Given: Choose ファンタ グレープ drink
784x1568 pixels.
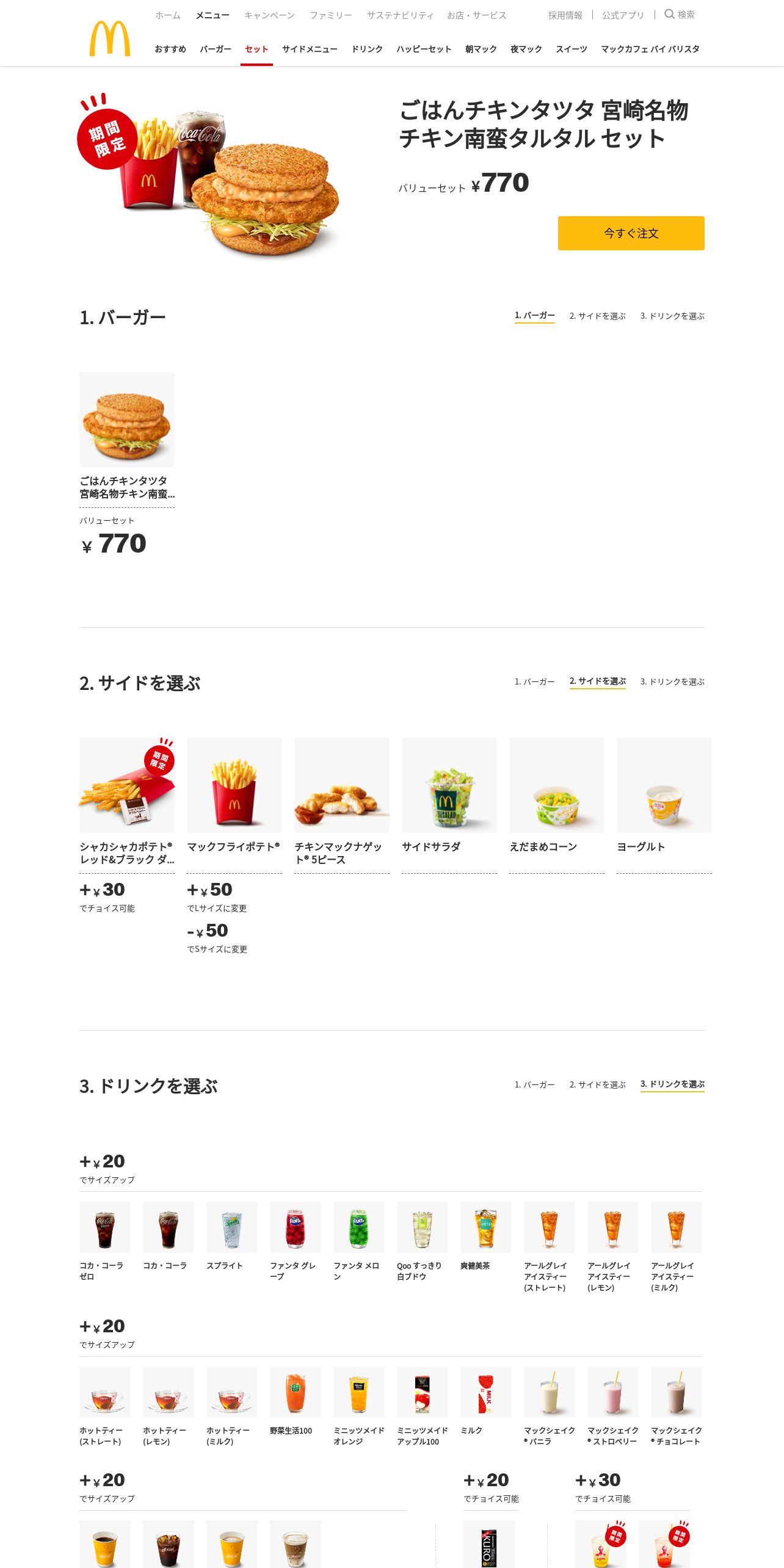Looking at the screenshot, I should pos(296,1228).
